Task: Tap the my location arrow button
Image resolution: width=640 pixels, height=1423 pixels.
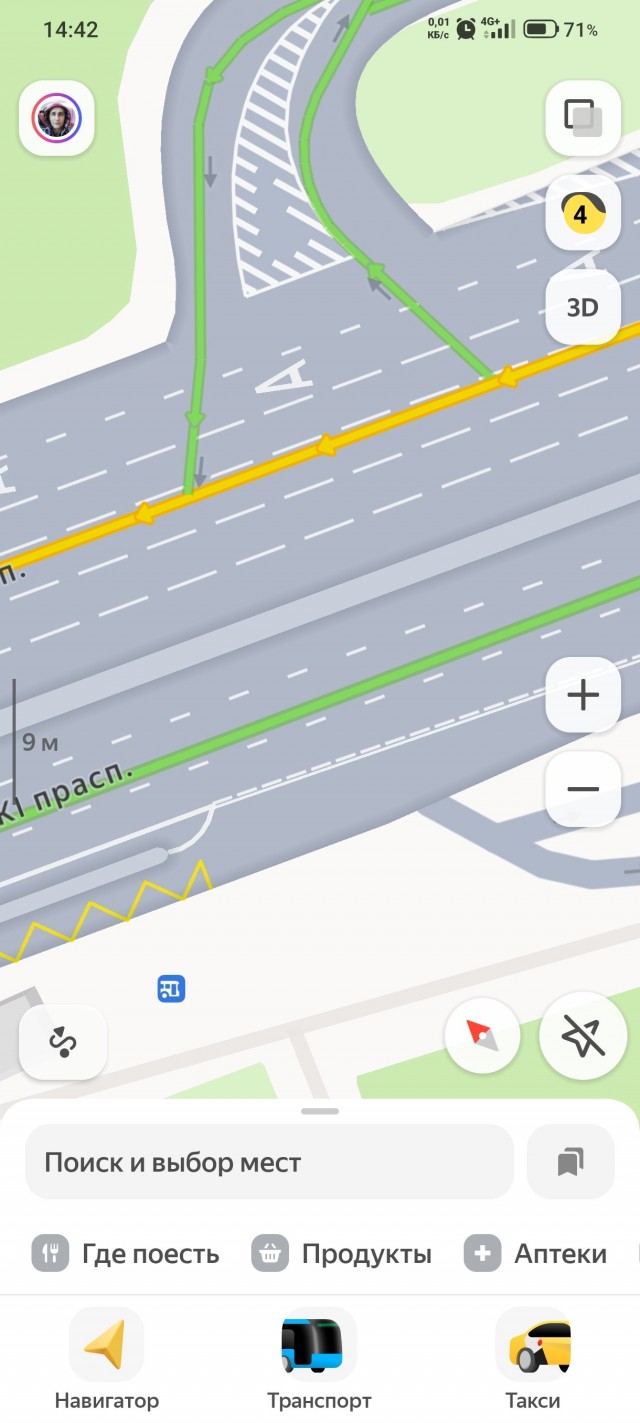Action: point(583,1036)
